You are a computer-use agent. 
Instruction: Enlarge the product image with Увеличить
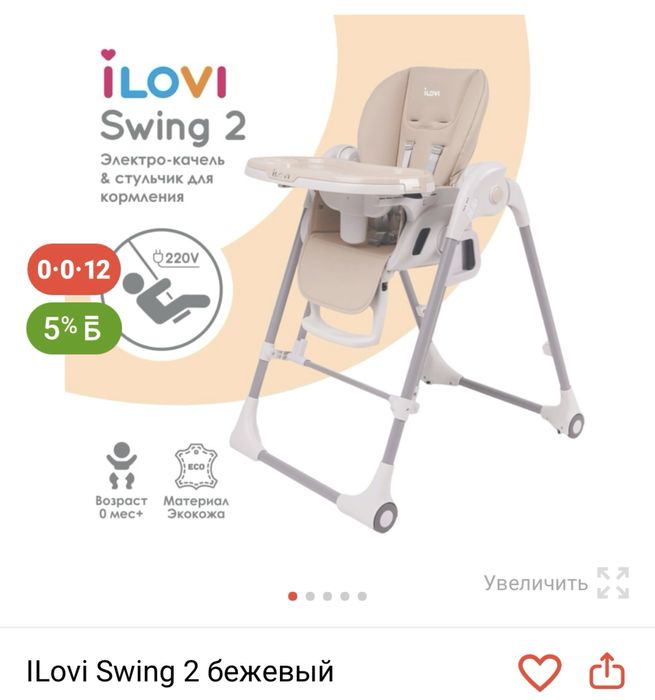[x=556, y=583]
